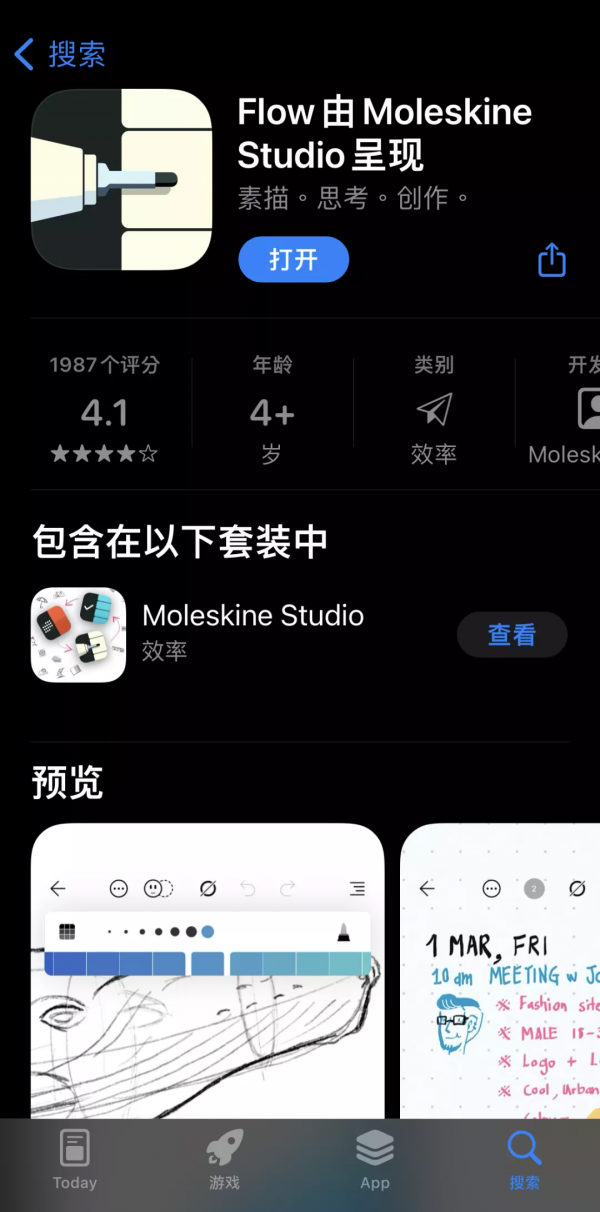Open the second notes preview screenshot
Viewport: 600px width, 1212px height.
(500, 970)
